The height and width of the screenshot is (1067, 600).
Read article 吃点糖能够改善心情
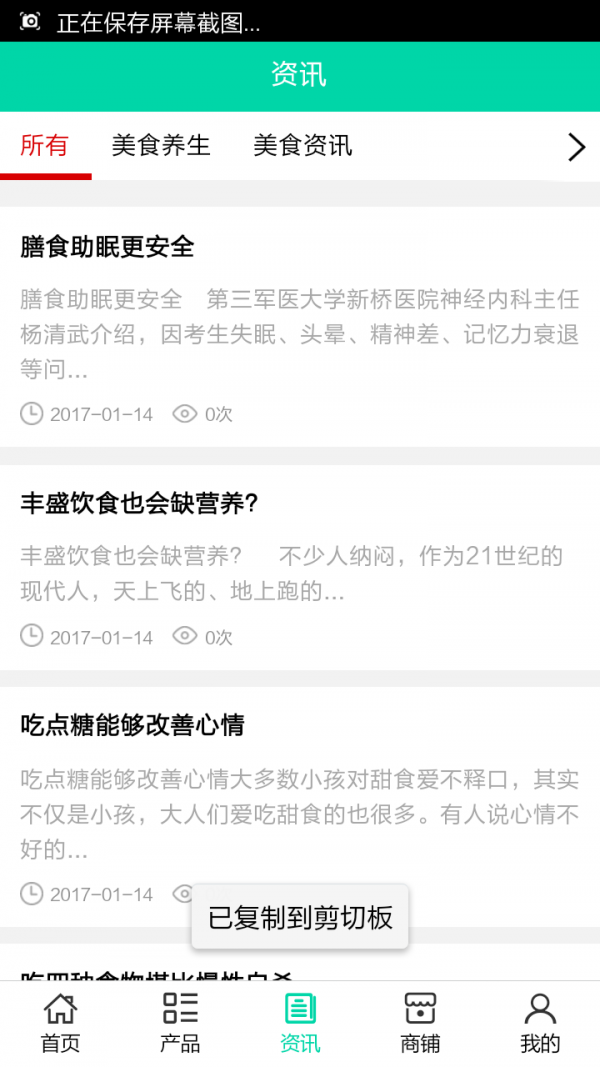click(132, 725)
